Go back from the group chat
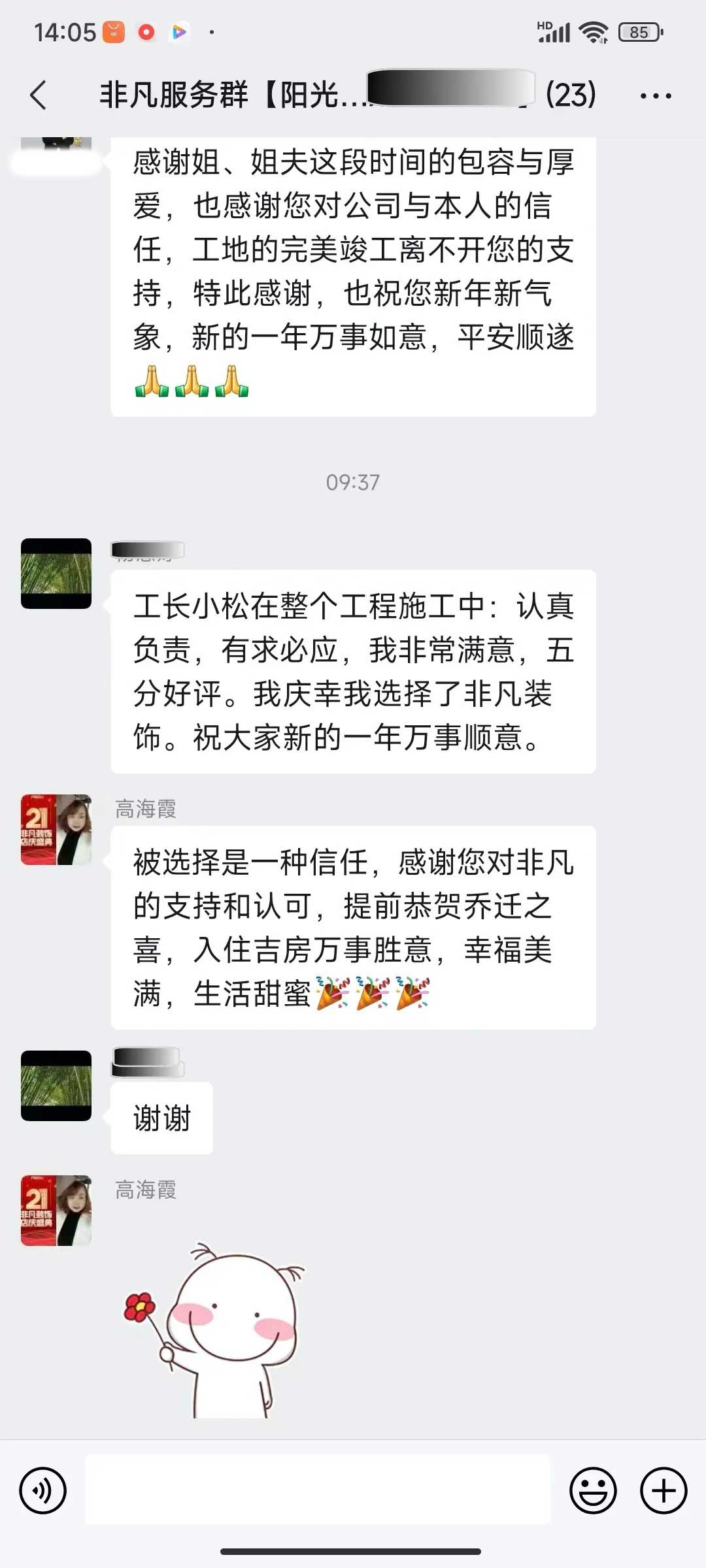The height and width of the screenshot is (1568, 706). (x=39, y=95)
